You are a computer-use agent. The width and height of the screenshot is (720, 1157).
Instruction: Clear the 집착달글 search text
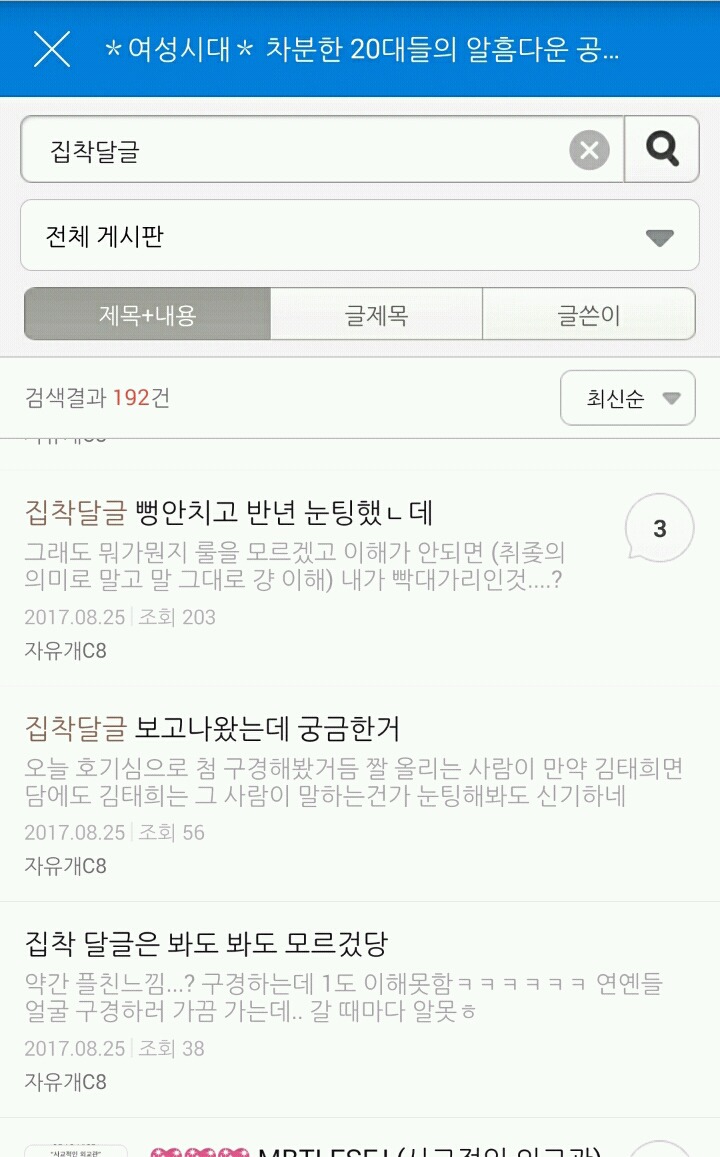pyautogui.click(x=589, y=151)
